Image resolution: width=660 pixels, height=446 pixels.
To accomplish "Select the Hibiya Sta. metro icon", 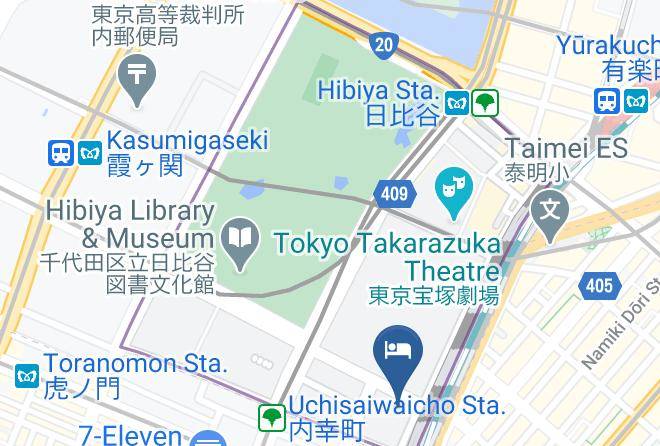I will point(457,103).
